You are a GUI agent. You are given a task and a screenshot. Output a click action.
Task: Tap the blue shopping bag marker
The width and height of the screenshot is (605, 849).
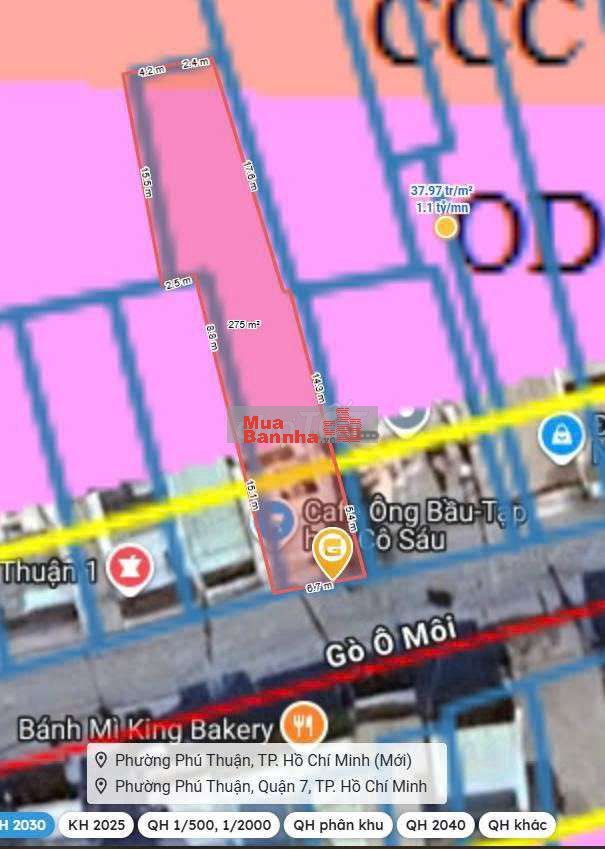(561, 436)
